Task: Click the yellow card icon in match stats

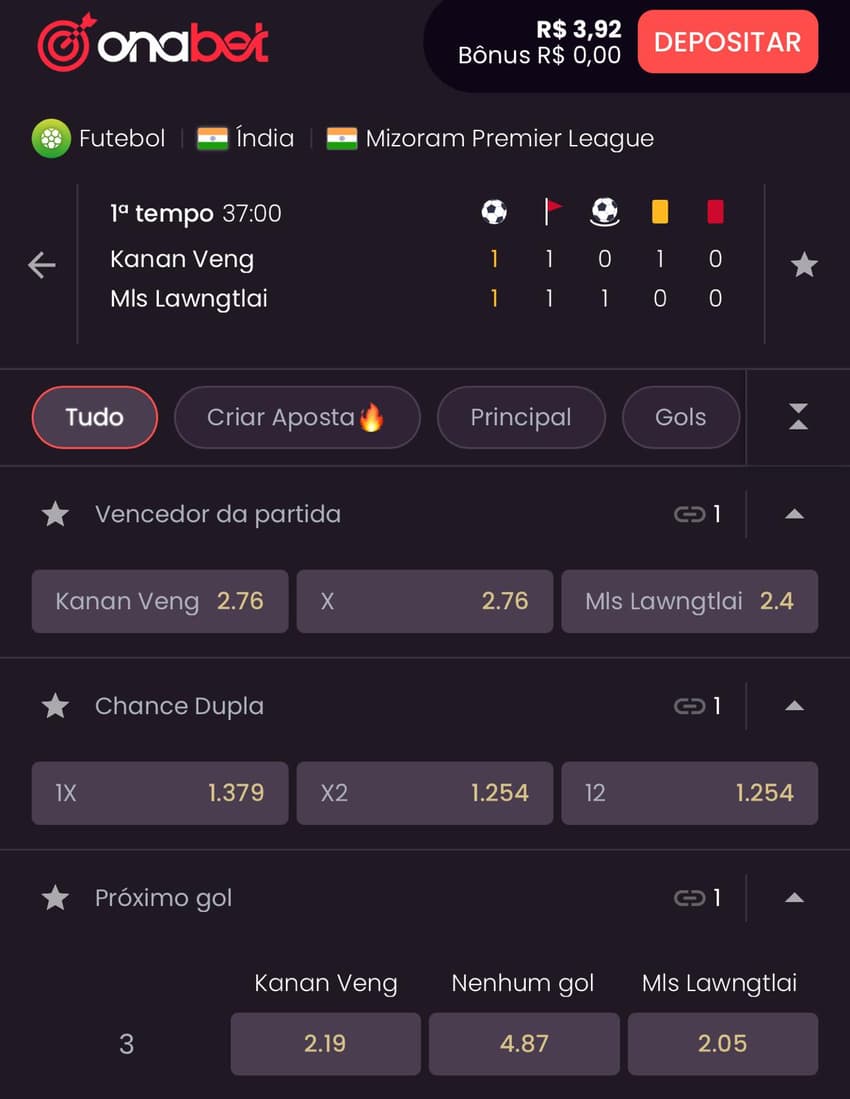Action: 660,212
